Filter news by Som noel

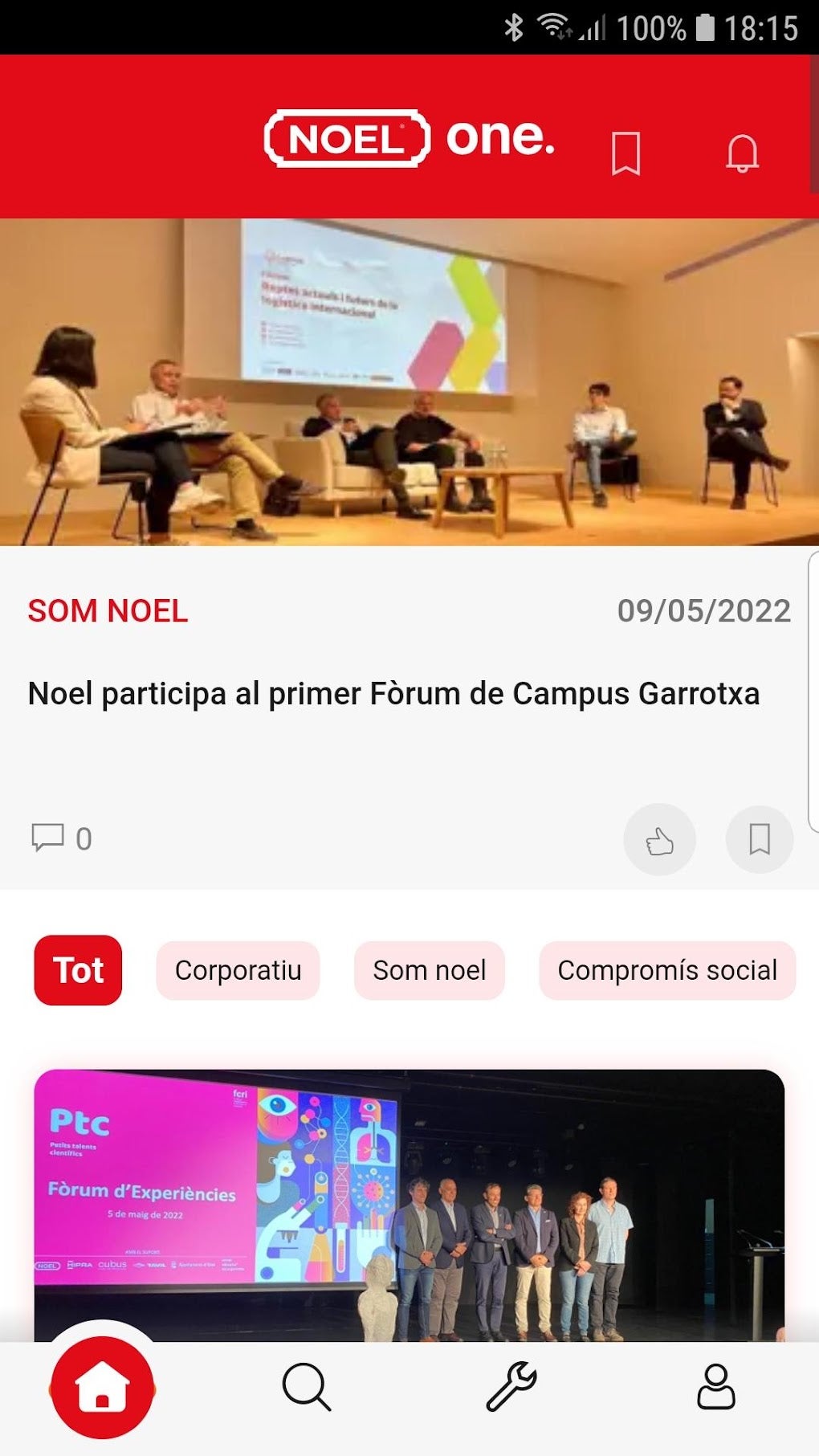[x=430, y=970]
